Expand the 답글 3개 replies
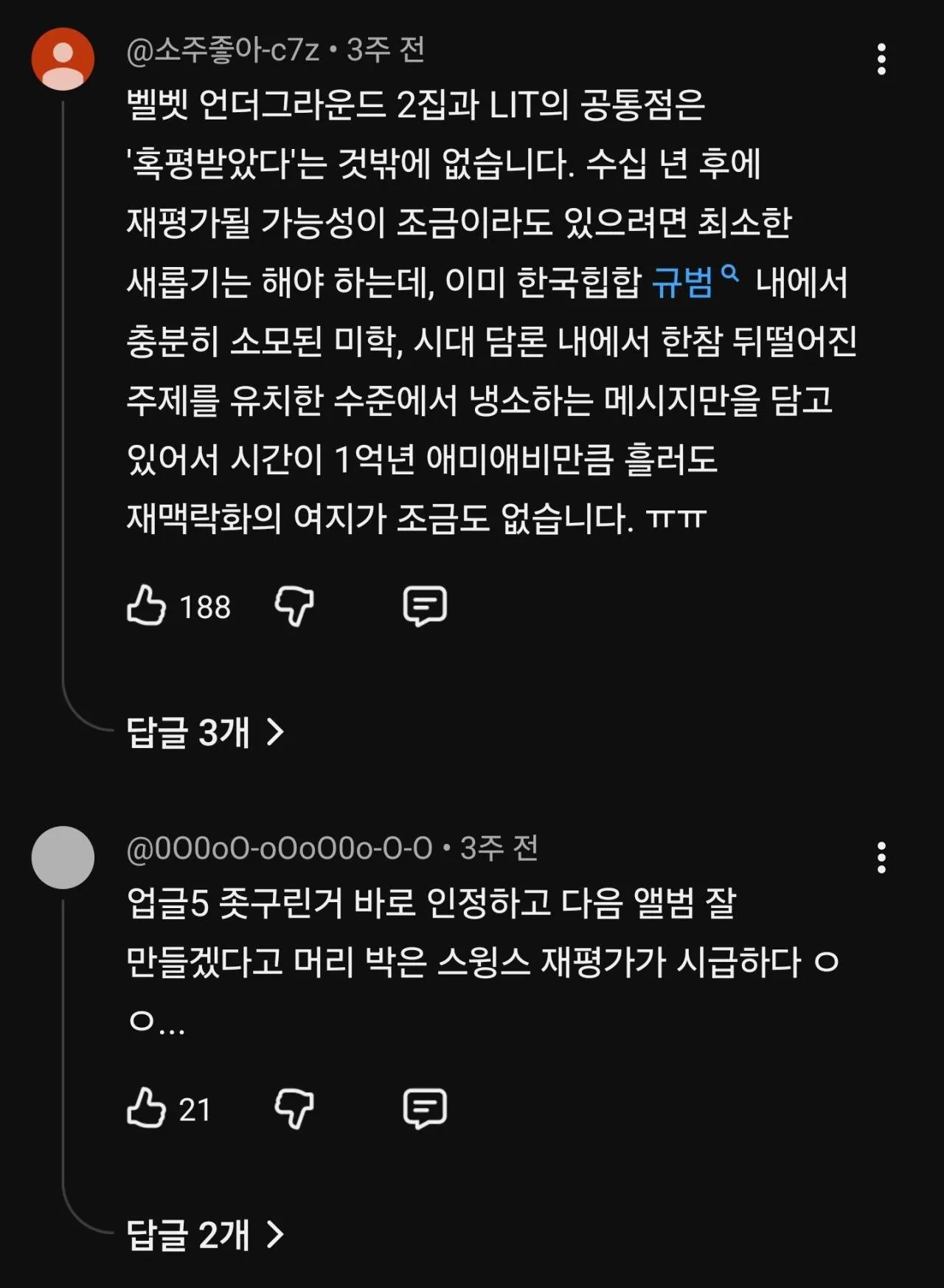The image size is (944, 1288). 205,733
